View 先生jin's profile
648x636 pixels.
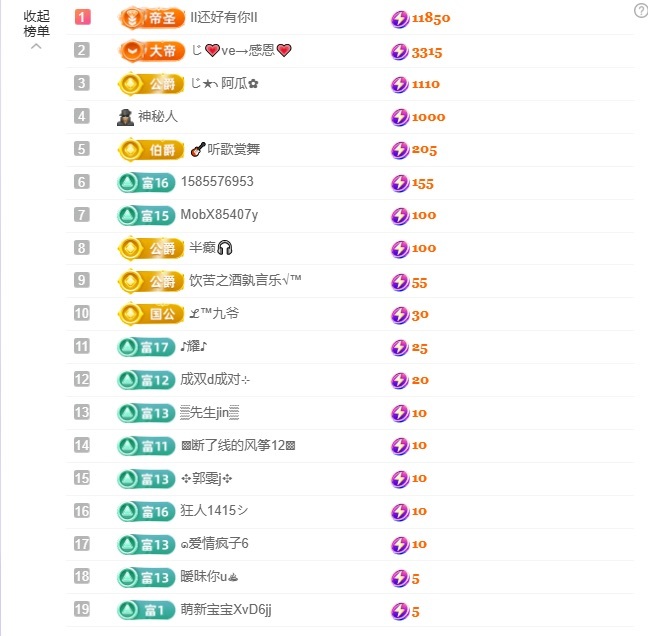tap(210, 412)
